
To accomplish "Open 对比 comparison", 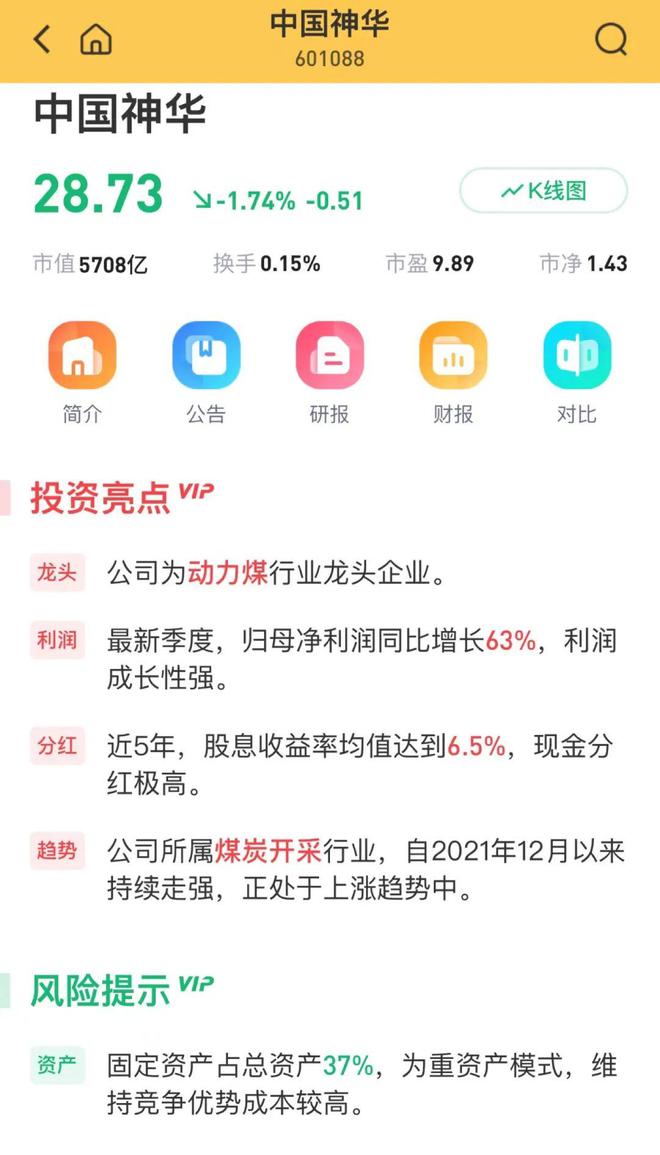I will pyautogui.click(x=577, y=373).
